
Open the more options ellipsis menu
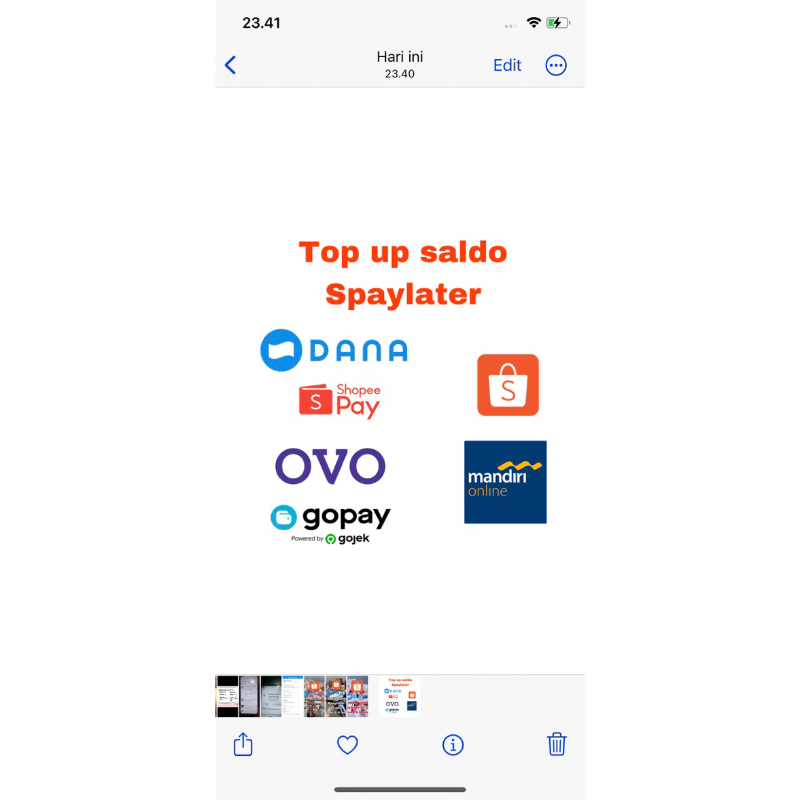click(556, 65)
